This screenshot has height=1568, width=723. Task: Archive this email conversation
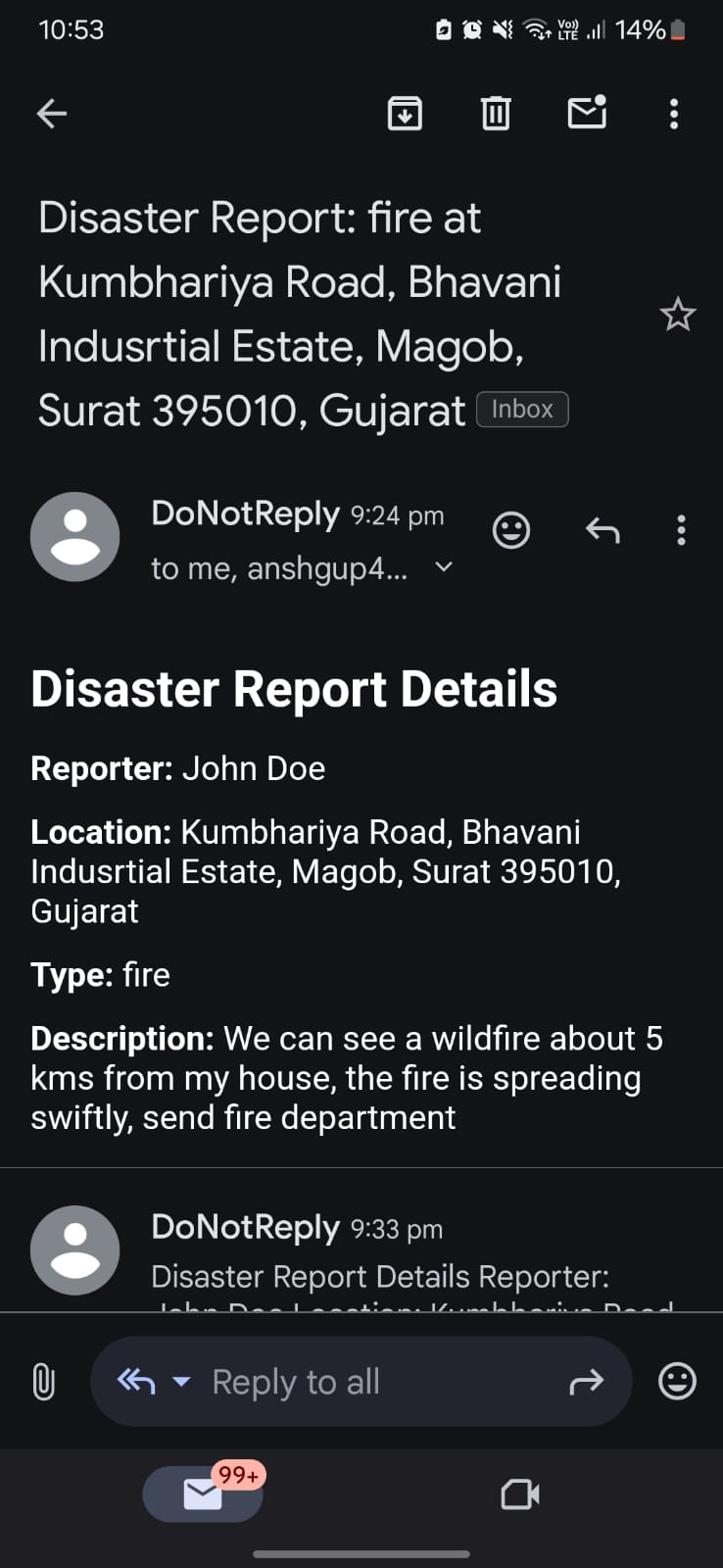[x=405, y=114]
